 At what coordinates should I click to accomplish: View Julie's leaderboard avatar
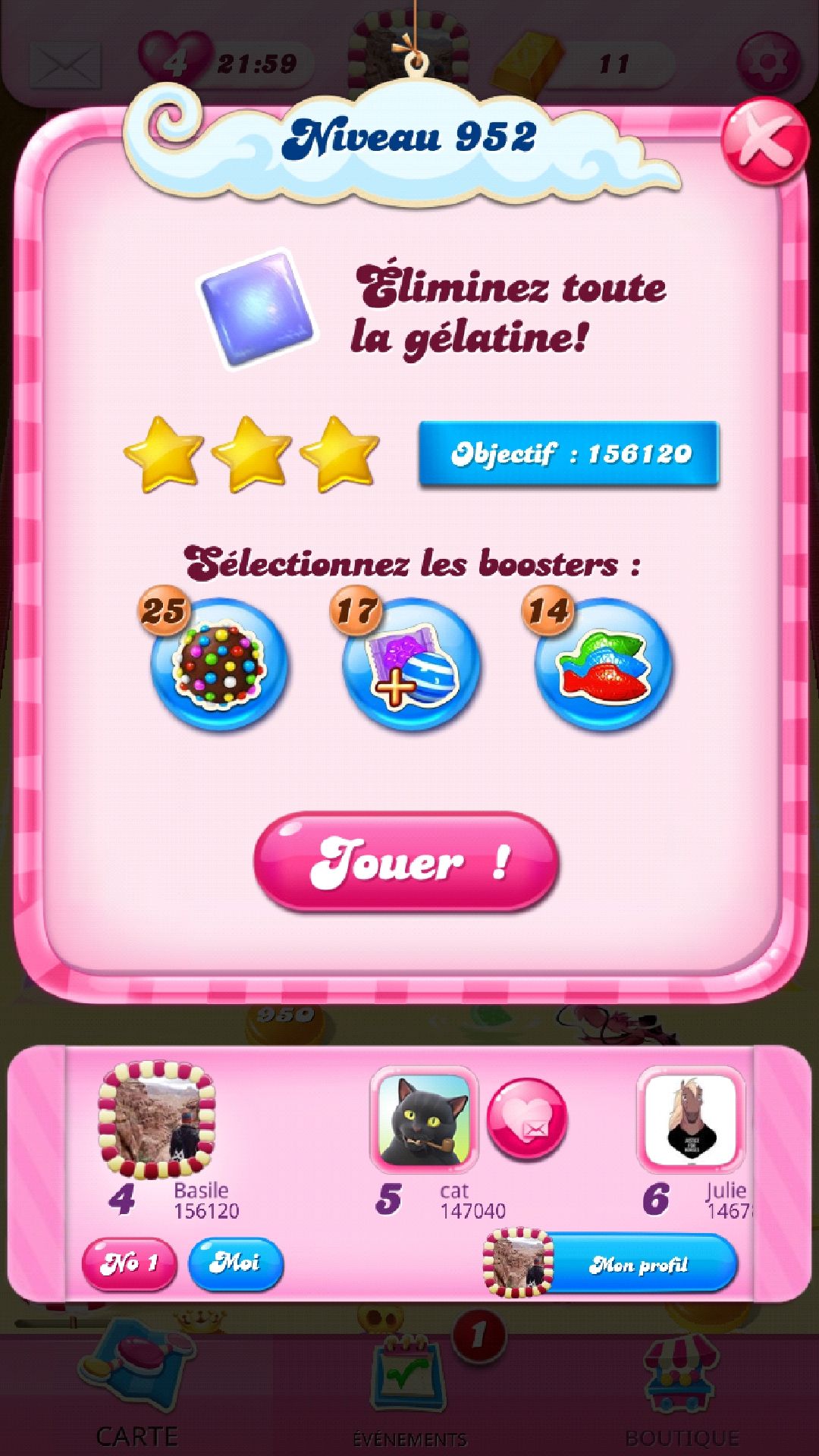click(691, 1119)
